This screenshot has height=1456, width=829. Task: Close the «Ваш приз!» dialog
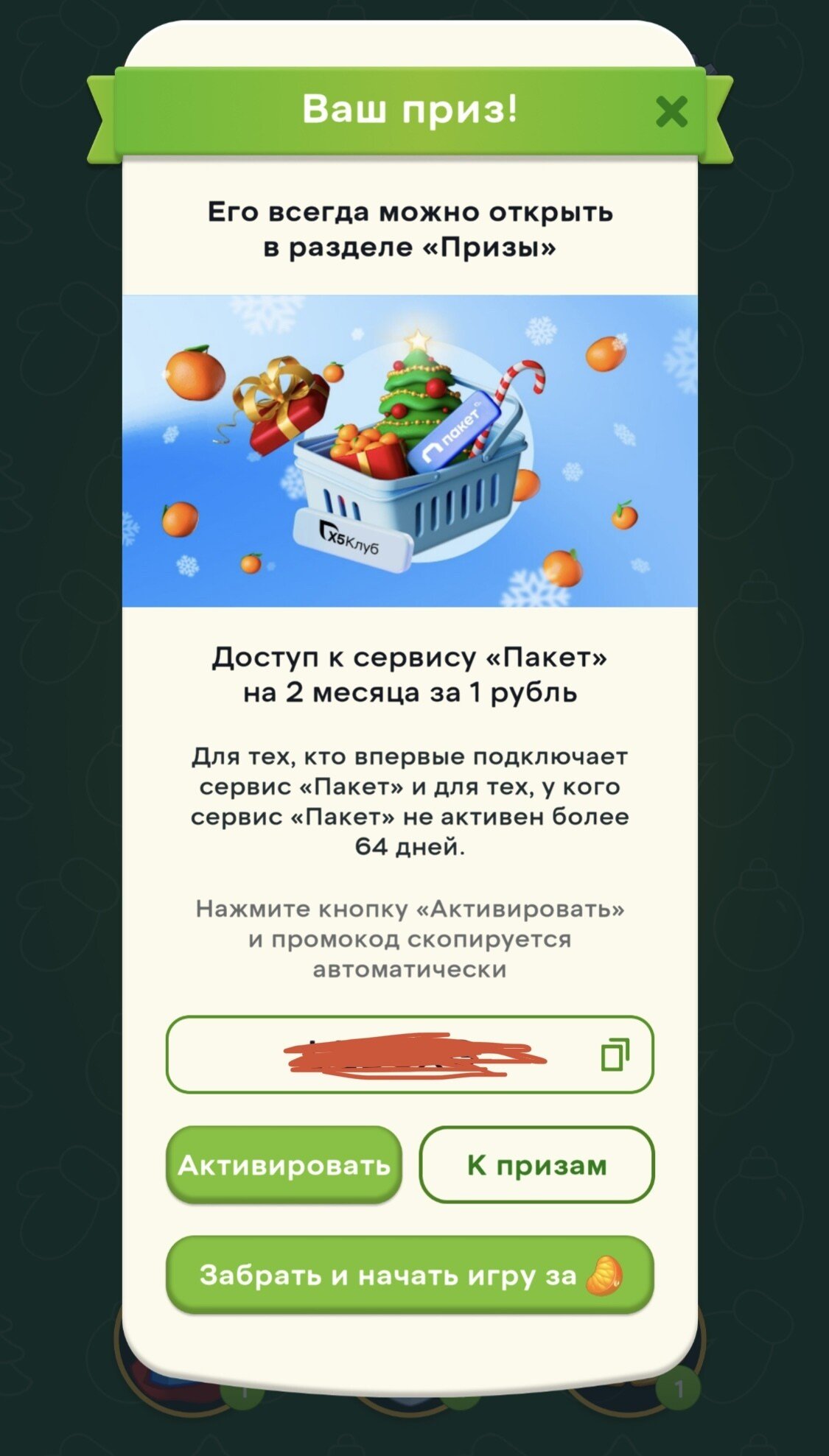[671, 112]
